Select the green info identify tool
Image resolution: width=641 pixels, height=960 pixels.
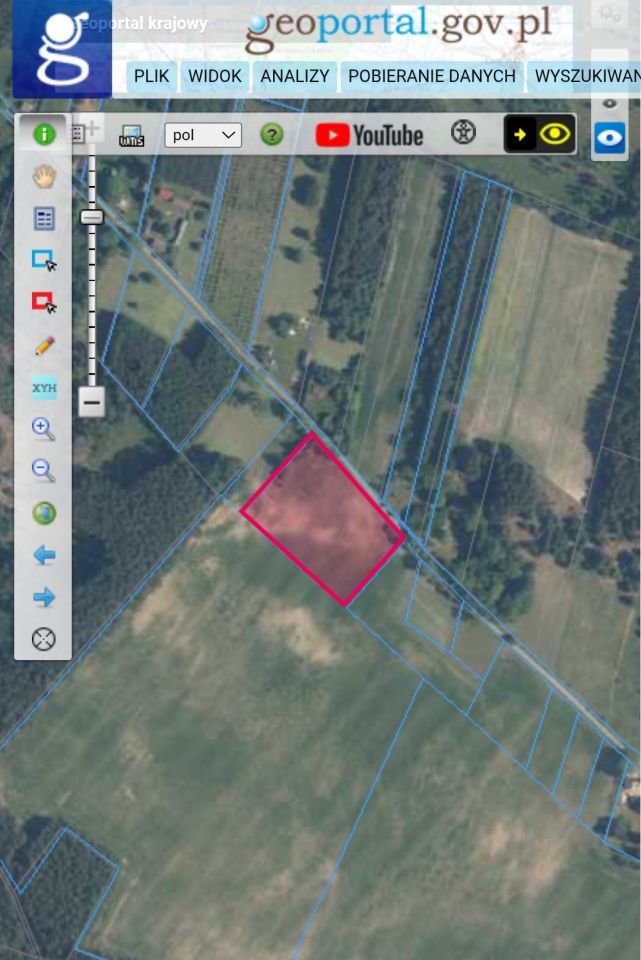tap(43, 133)
